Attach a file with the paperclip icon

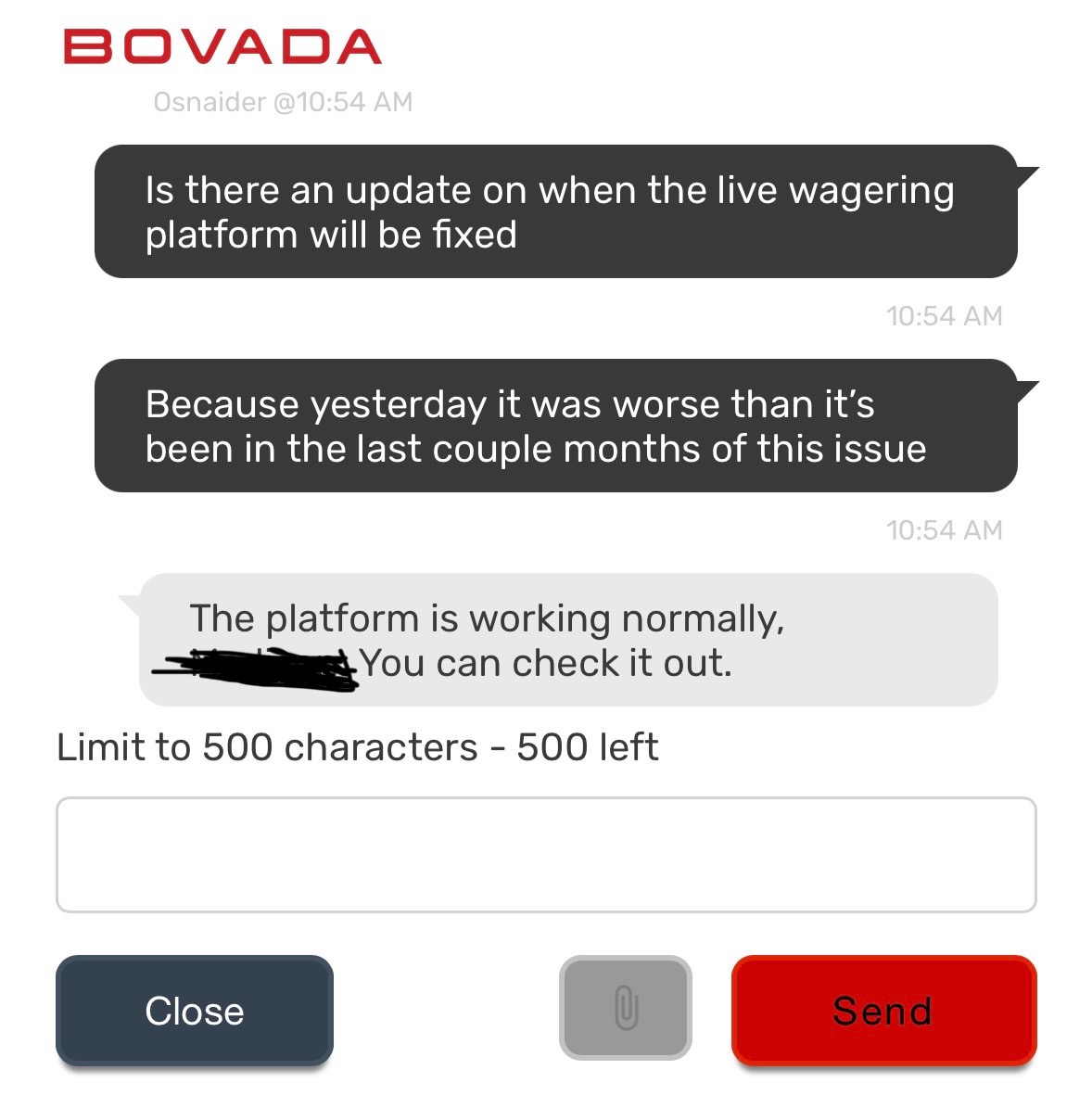coord(626,1008)
